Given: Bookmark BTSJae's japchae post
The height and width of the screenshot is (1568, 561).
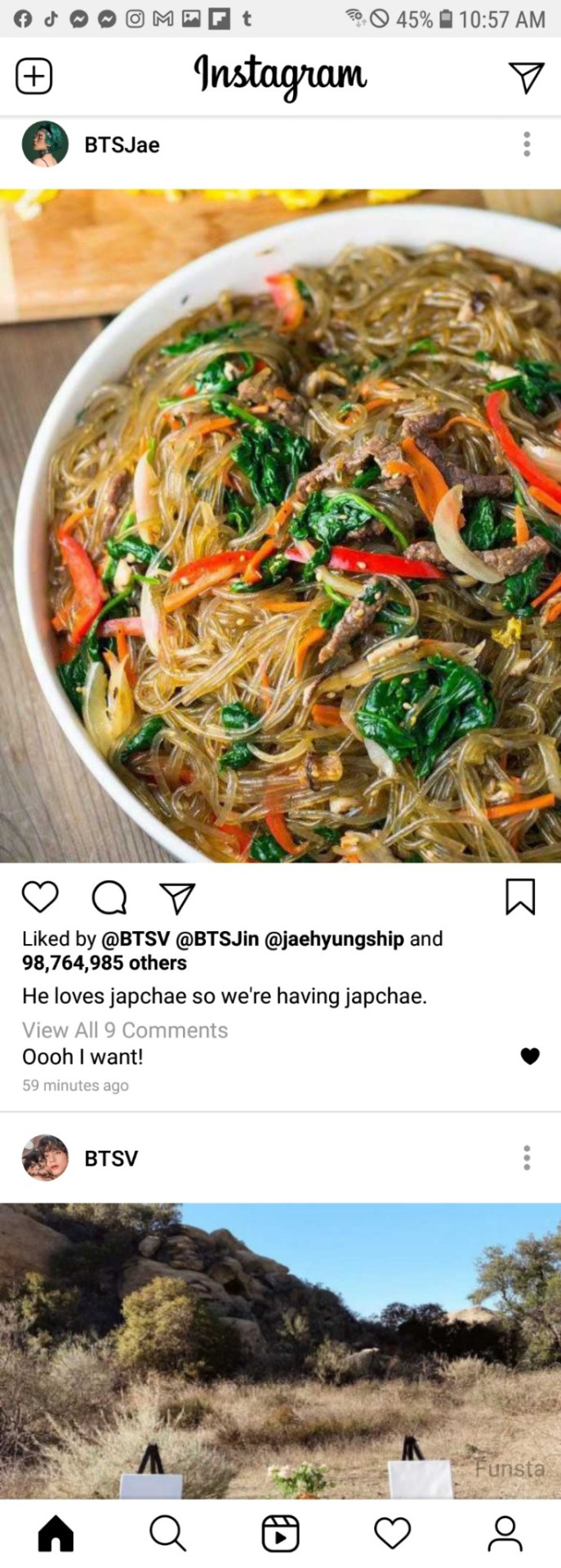Looking at the screenshot, I should [520, 897].
